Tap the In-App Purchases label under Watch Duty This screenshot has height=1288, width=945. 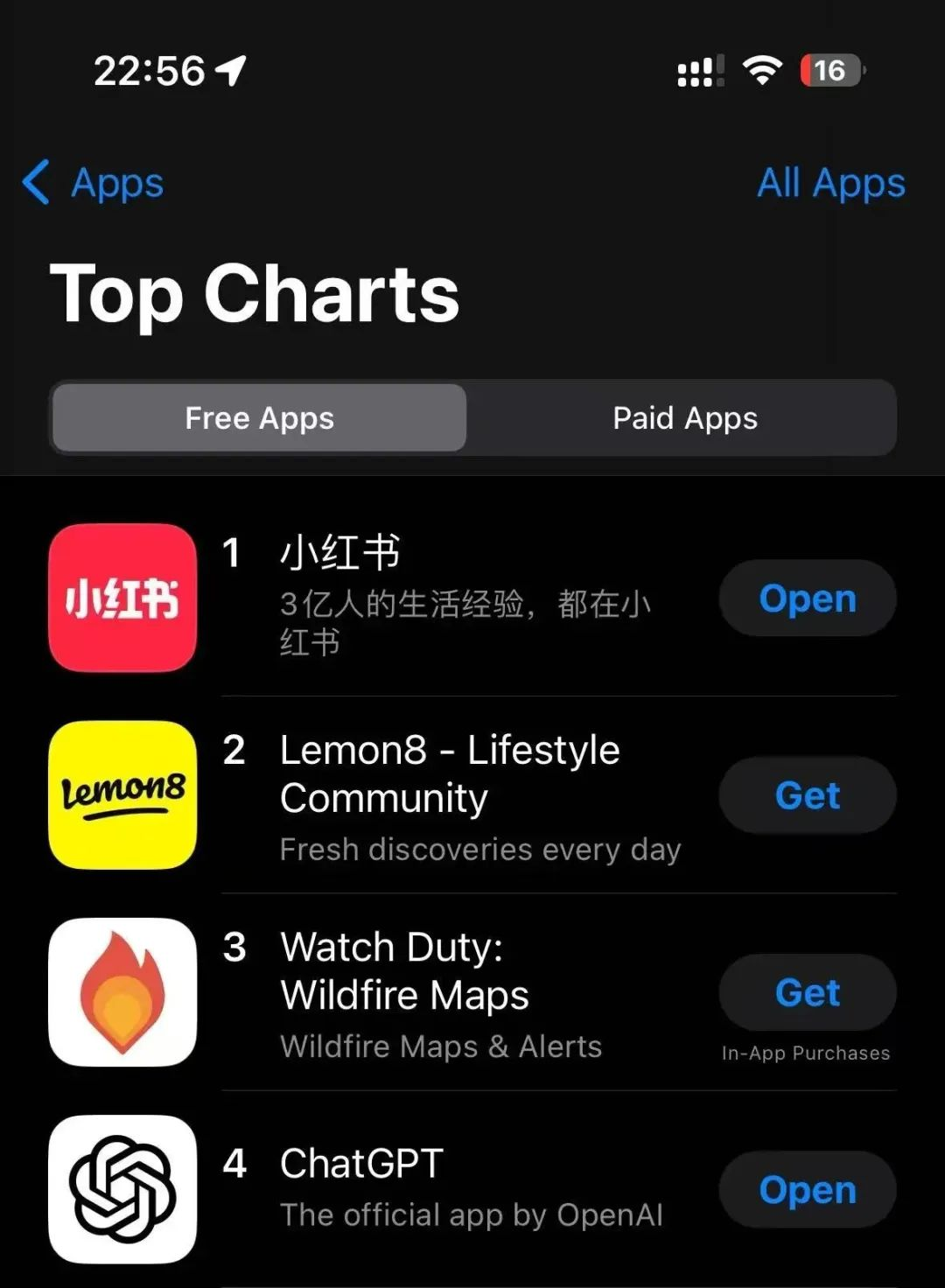point(805,1053)
